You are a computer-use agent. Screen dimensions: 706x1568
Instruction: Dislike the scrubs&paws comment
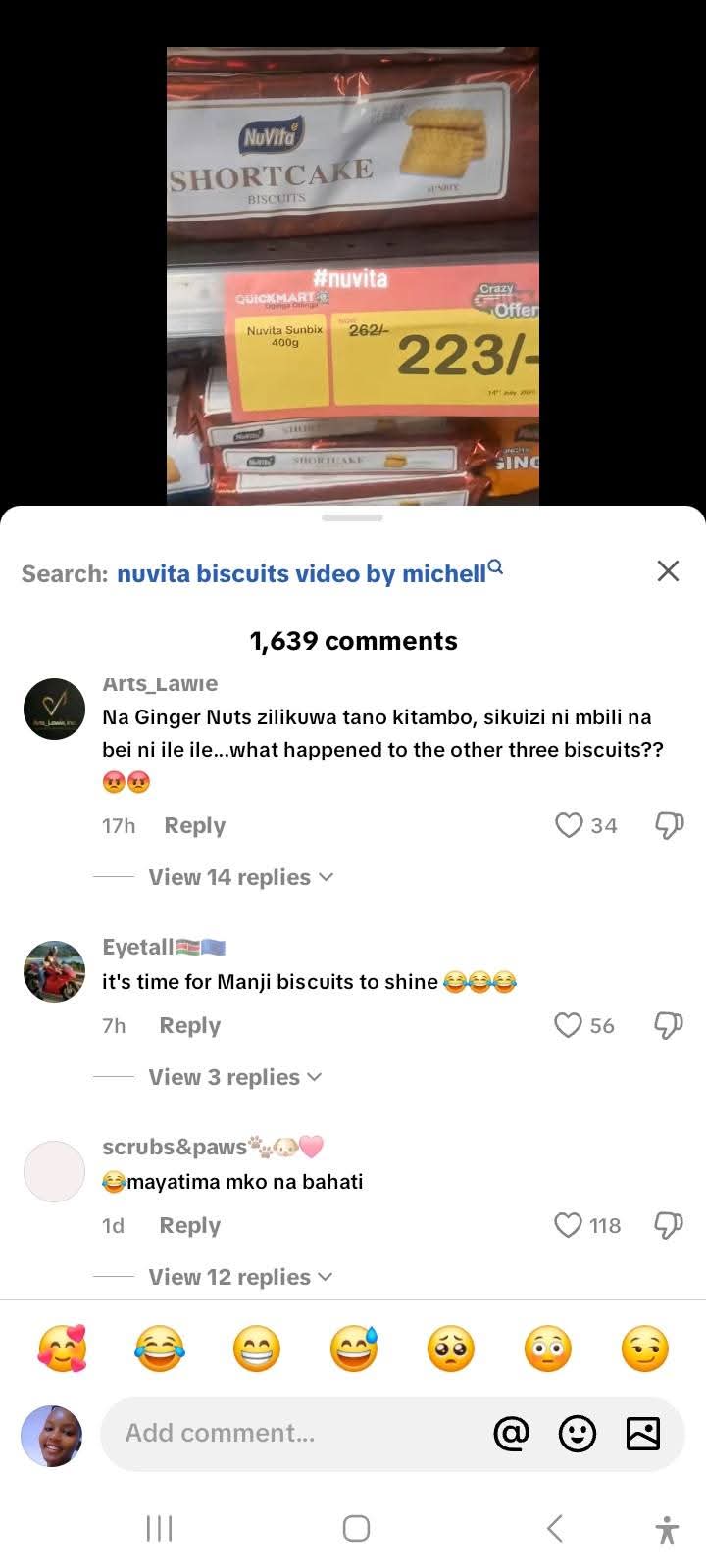click(x=669, y=1225)
